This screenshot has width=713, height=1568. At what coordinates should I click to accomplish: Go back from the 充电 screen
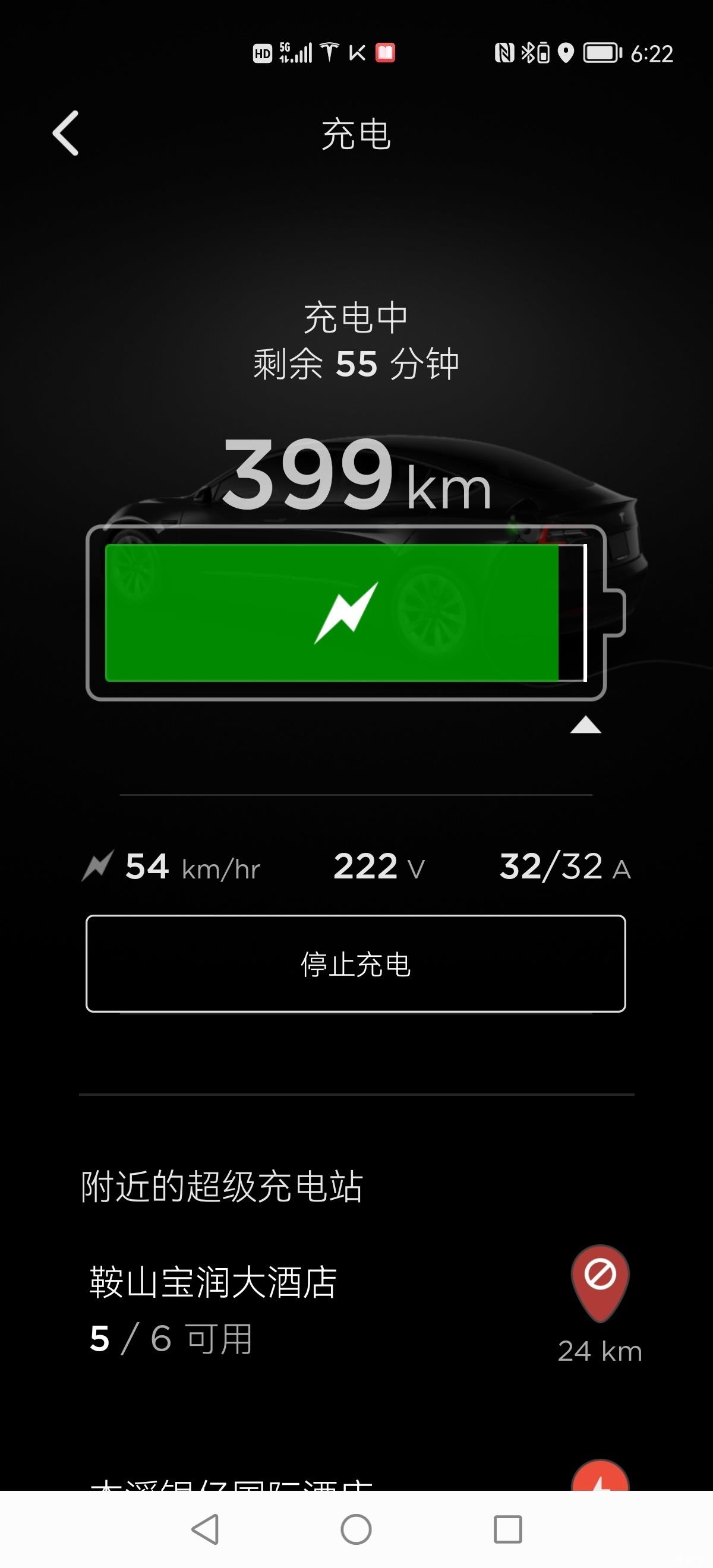click(x=66, y=133)
